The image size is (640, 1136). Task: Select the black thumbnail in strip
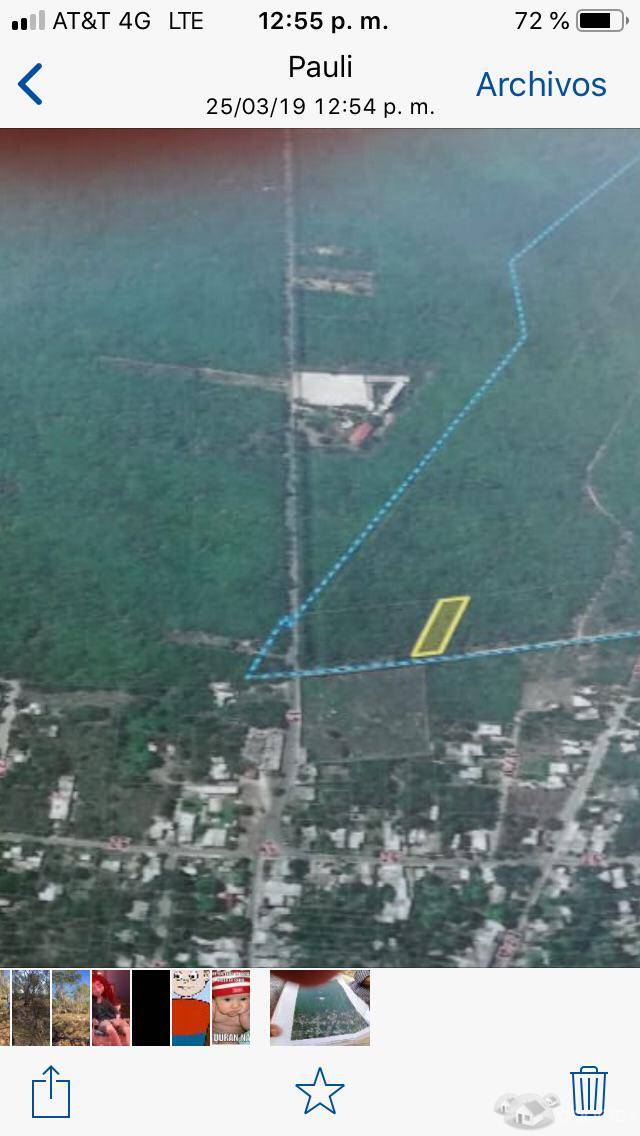[151, 1007]
